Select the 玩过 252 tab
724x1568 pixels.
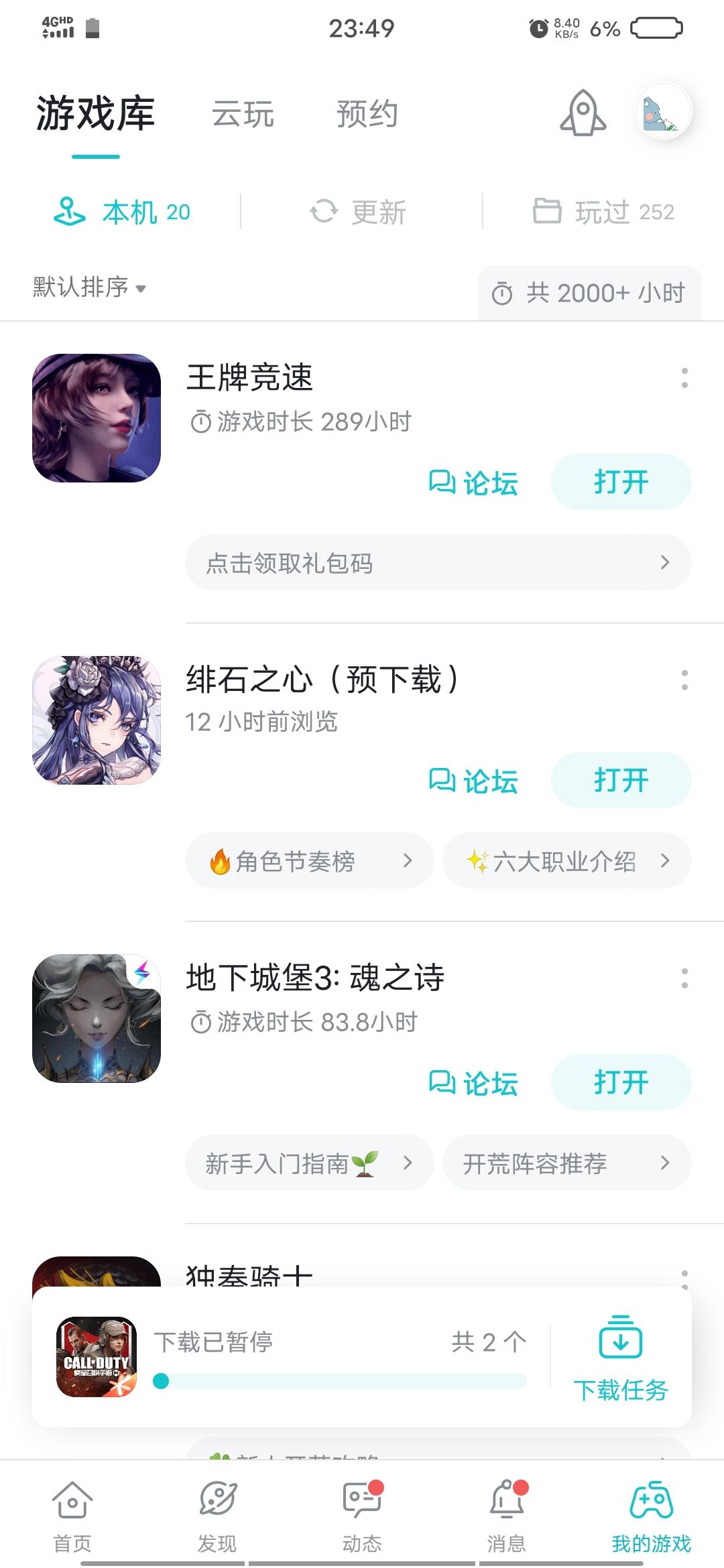point(603,212)
